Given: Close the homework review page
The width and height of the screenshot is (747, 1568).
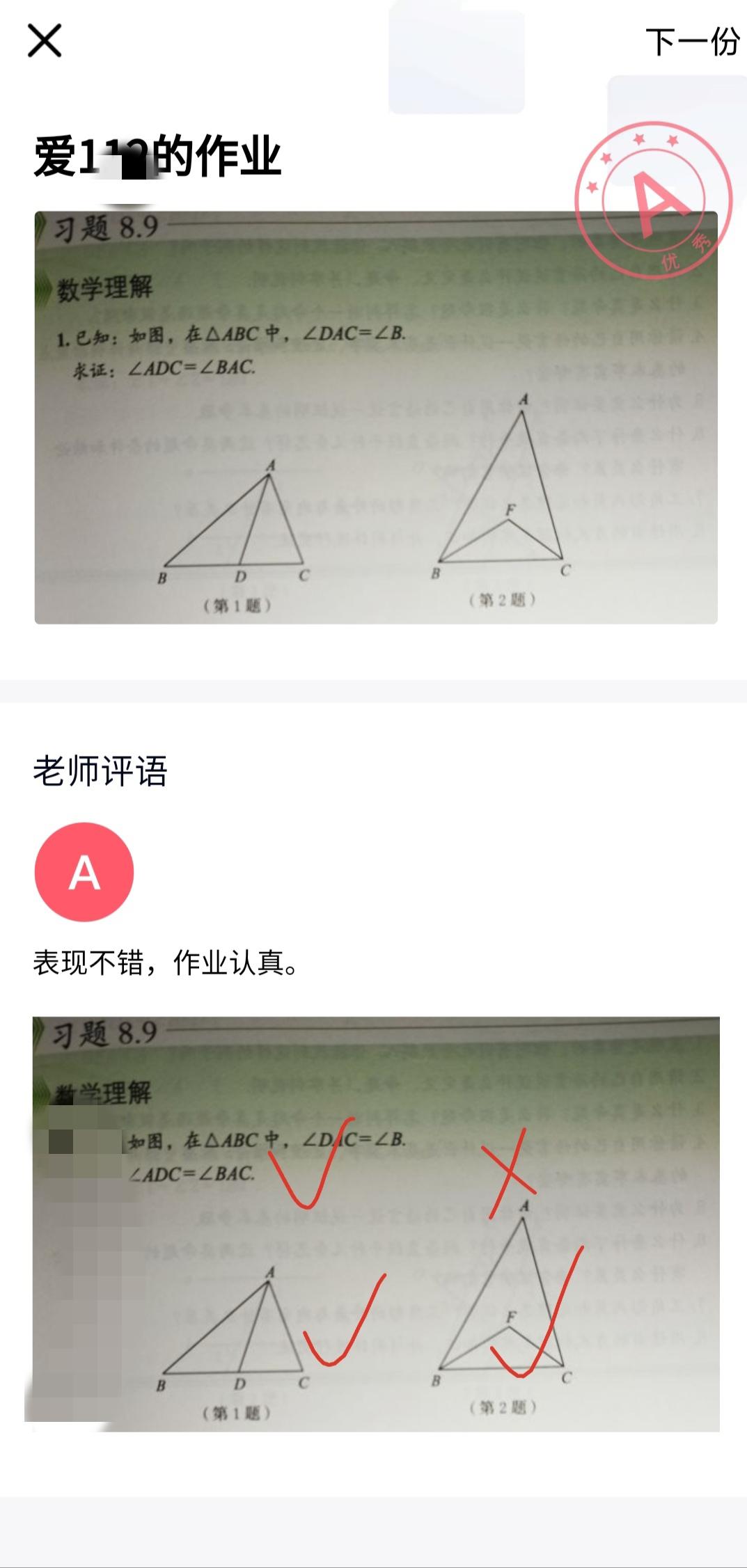Looking at the screenshot, I should pyautogui.click(x=45, y=40).
